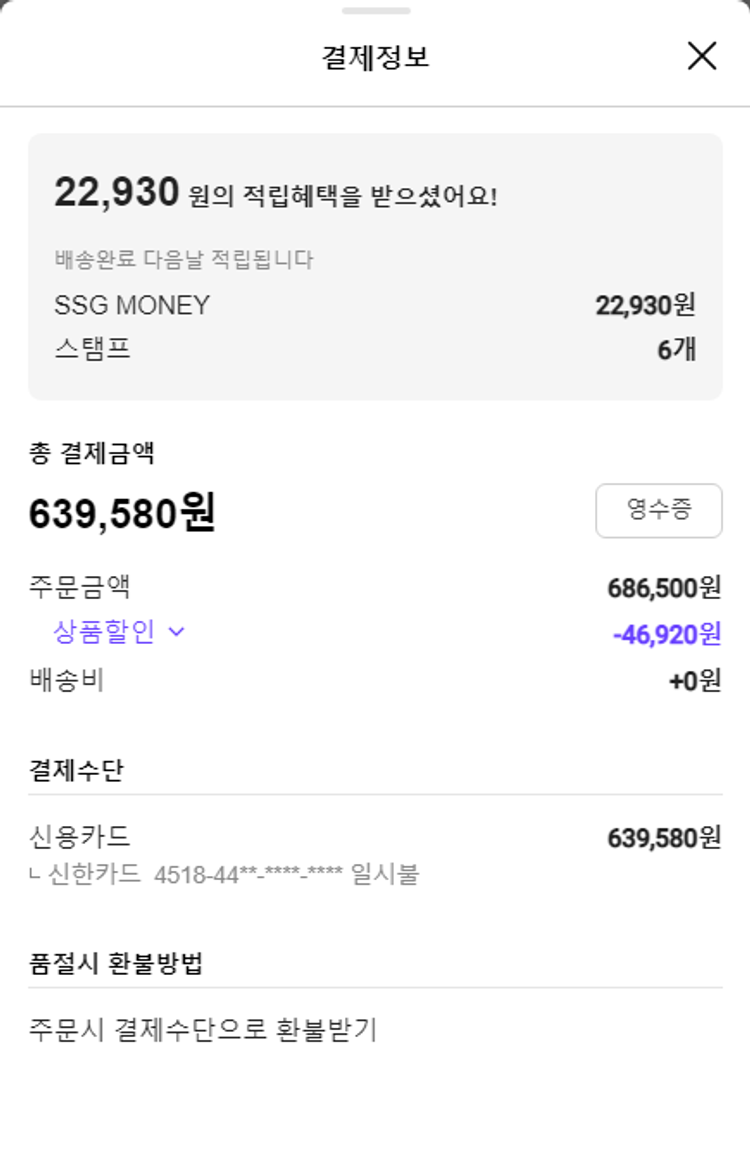Expand the 상품할인 discount details
Image resolution: width=750 pixels, height=1150 pixels.
point(119,632)
